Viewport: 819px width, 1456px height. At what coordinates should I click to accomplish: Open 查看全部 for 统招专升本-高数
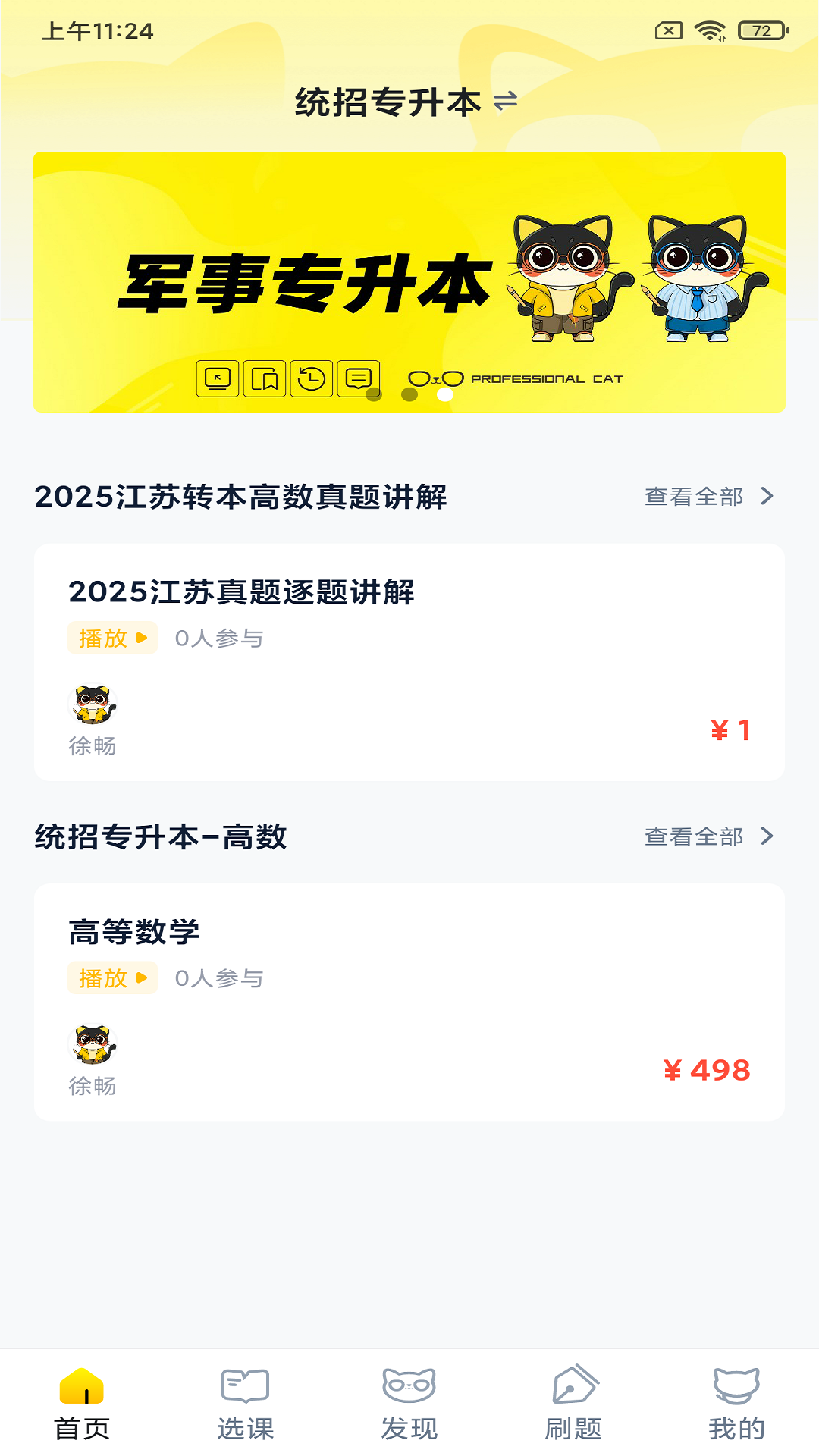tap(693, 836)
